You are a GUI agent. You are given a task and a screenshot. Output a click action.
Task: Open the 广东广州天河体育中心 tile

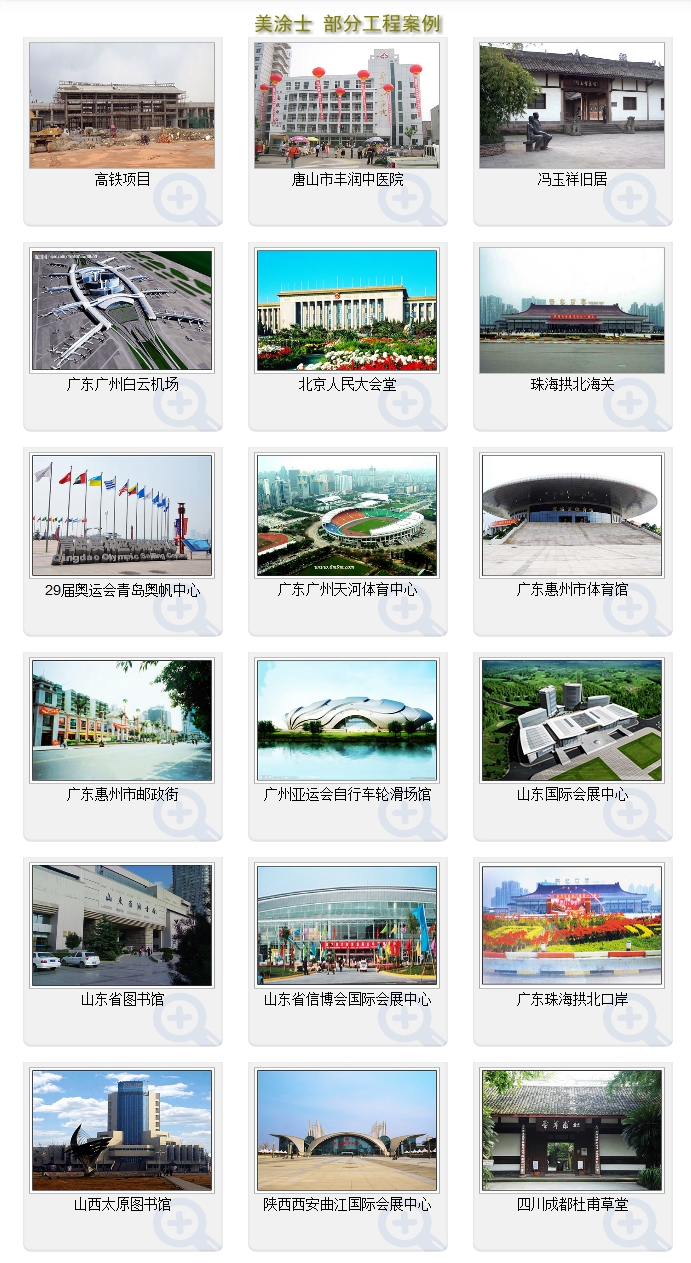point(347,516)
